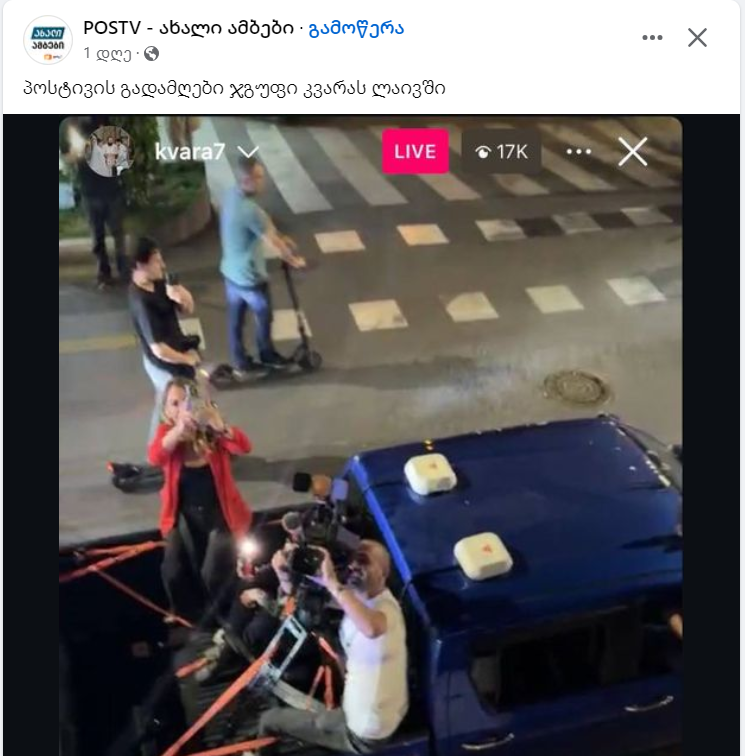Close the live video via the white X

tap(631, 151)
